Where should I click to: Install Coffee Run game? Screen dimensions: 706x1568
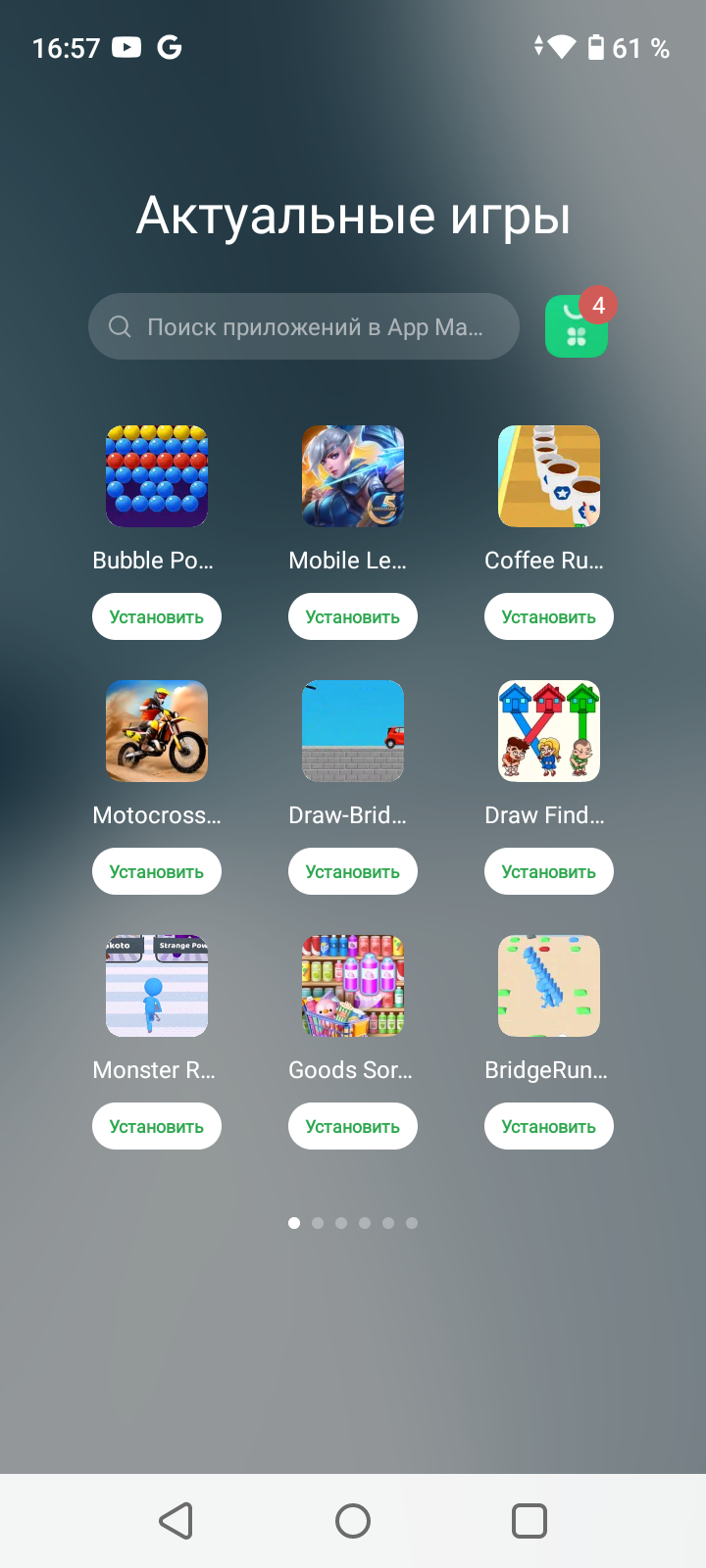549,617
